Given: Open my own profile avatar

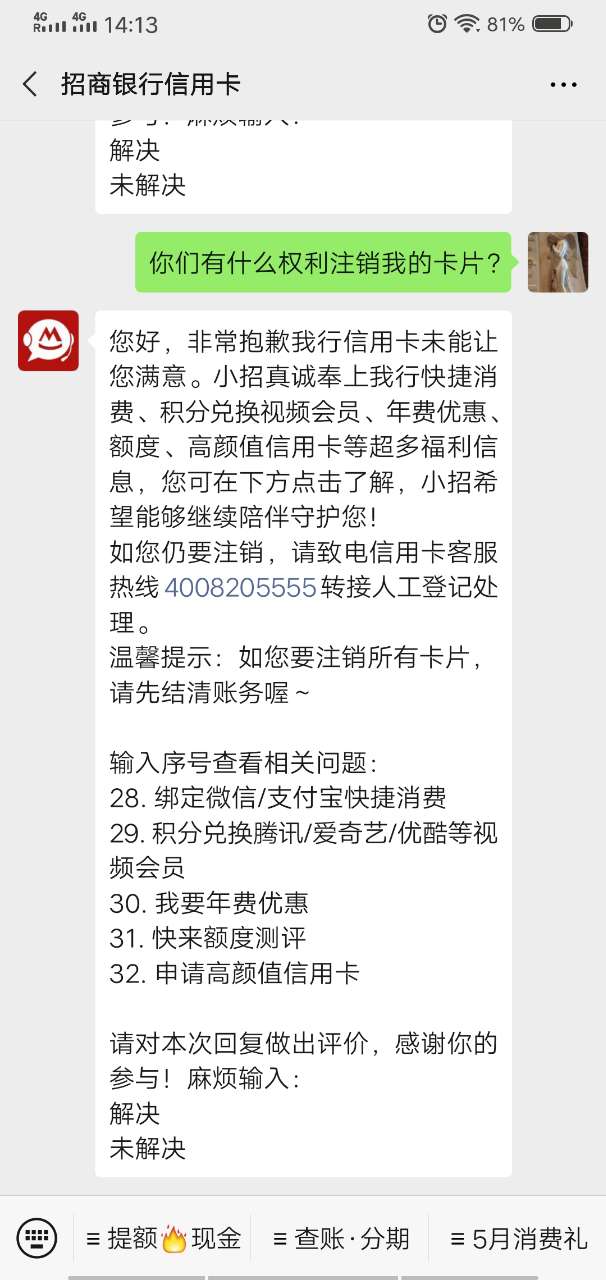Looking at the screenshot, I should click(557, 262).
